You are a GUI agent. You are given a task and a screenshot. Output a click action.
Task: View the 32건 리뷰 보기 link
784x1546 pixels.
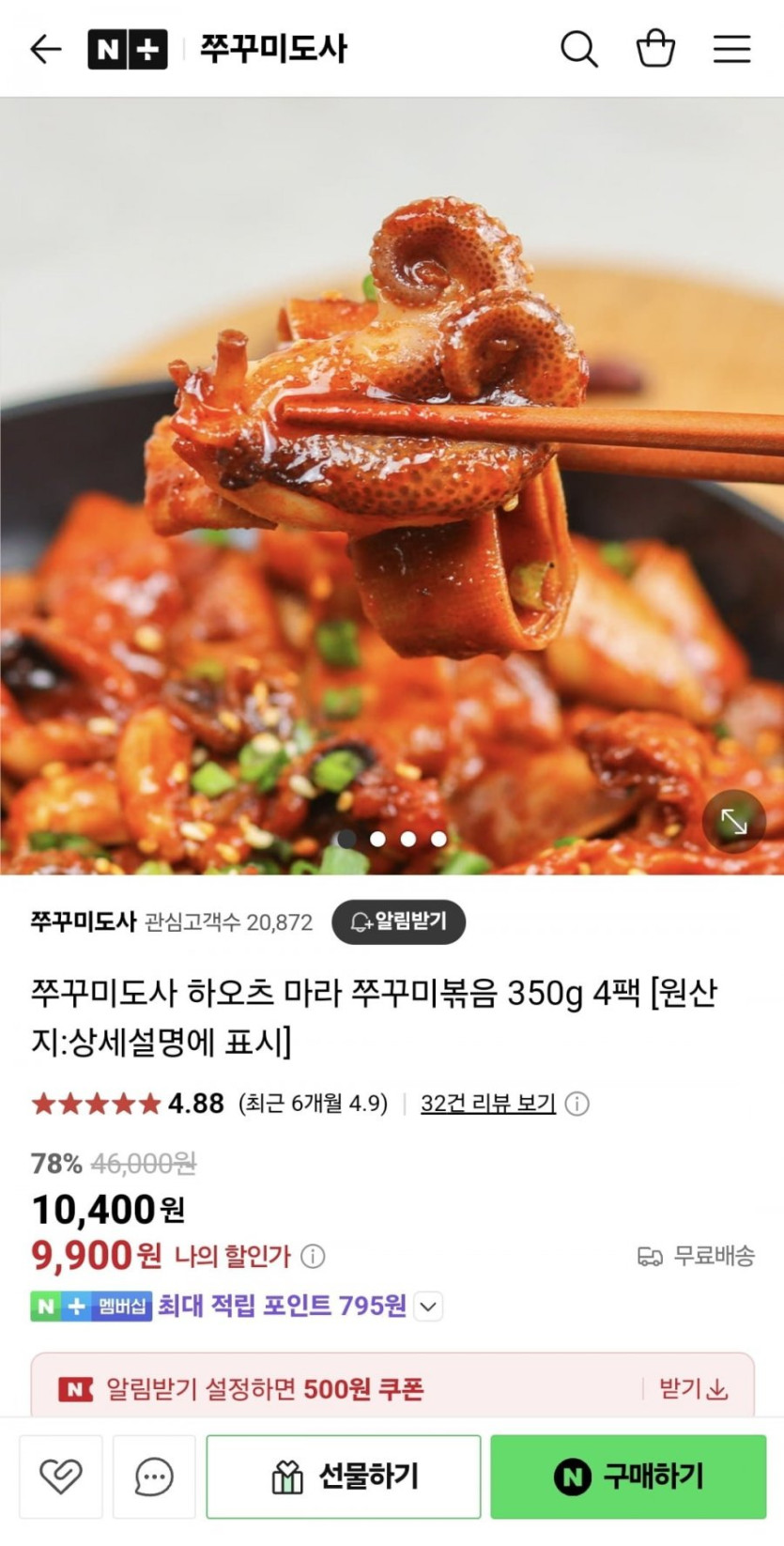click(x=487, y=1103)
